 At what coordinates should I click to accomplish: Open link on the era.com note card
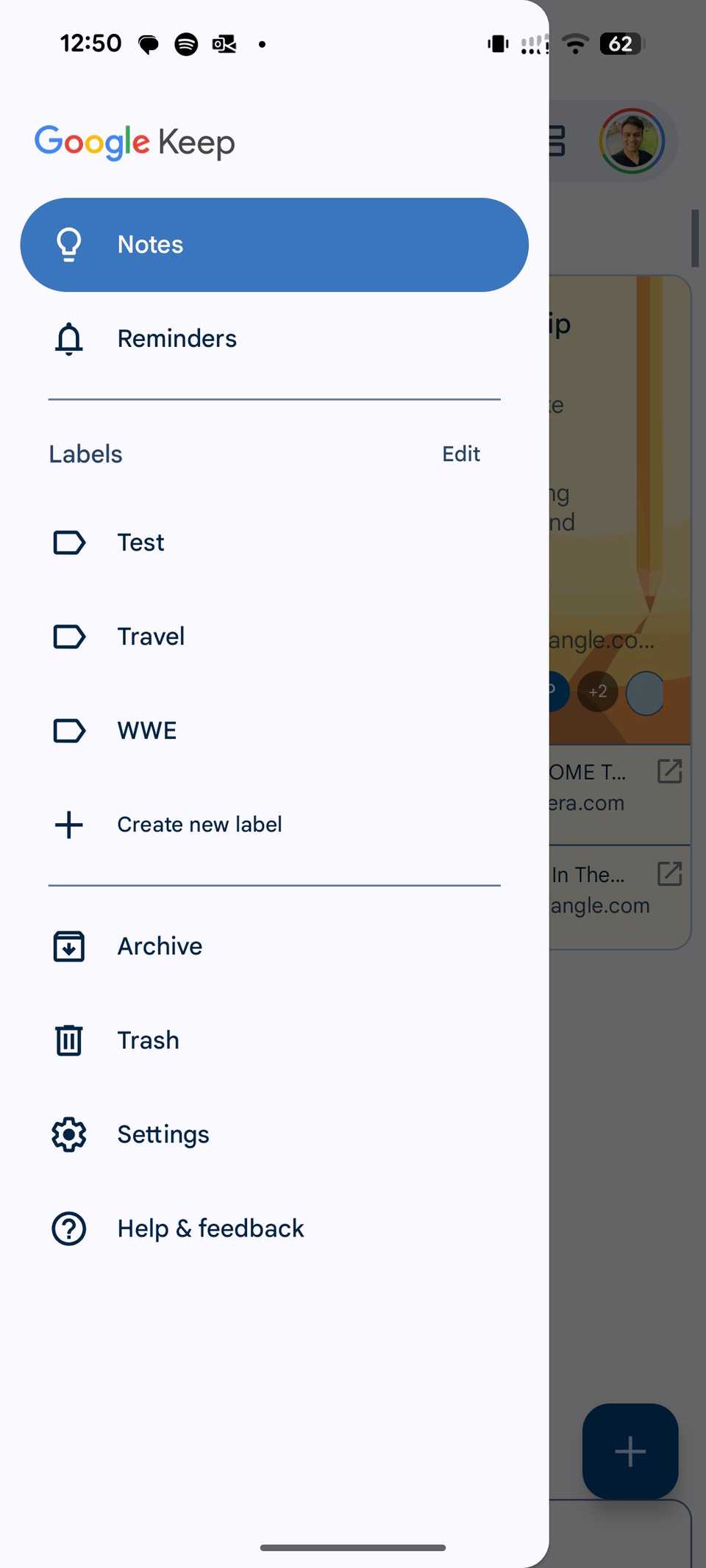[670, 772]
